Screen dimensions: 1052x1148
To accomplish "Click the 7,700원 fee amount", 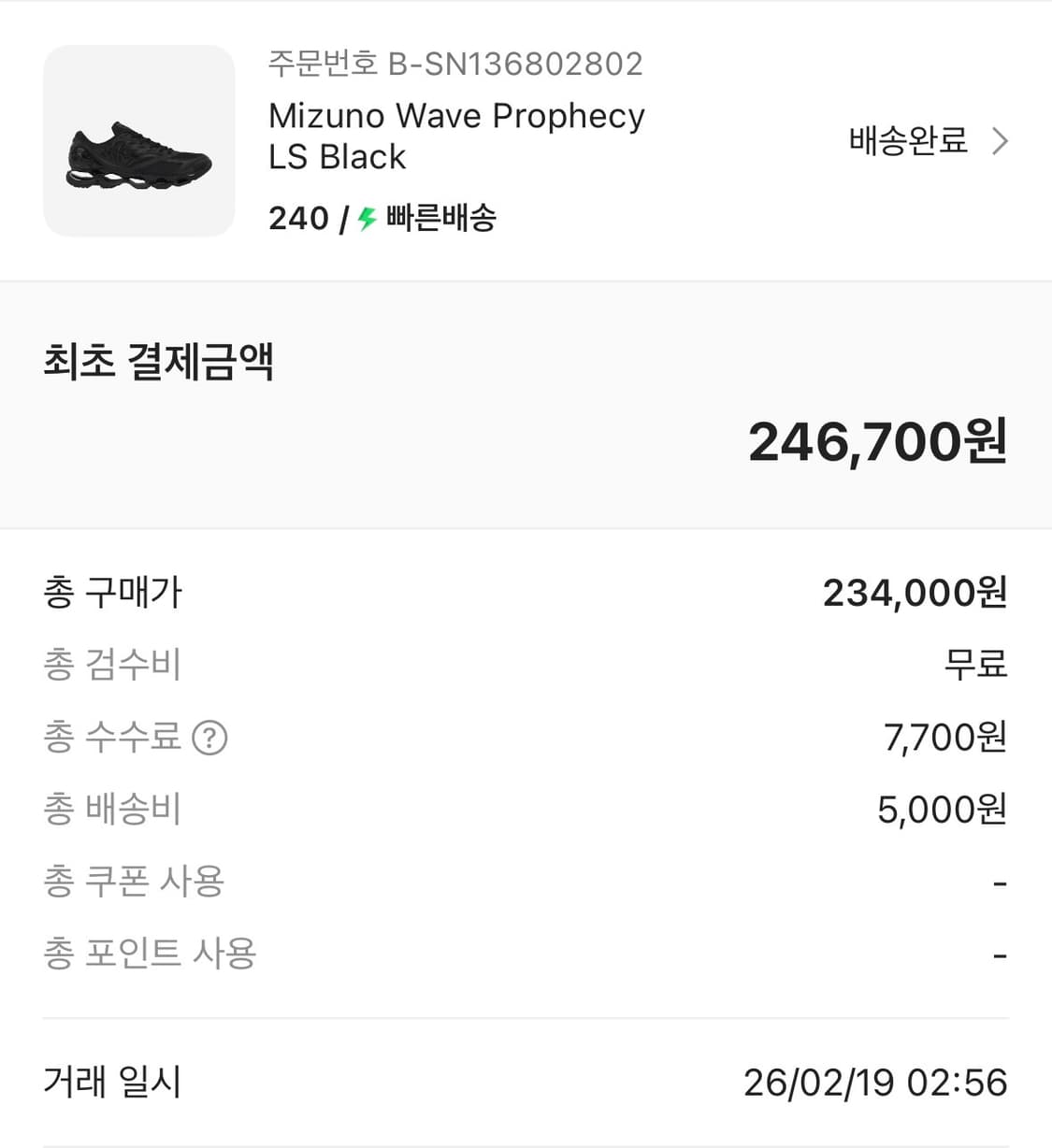I will (x=946, y=738).
